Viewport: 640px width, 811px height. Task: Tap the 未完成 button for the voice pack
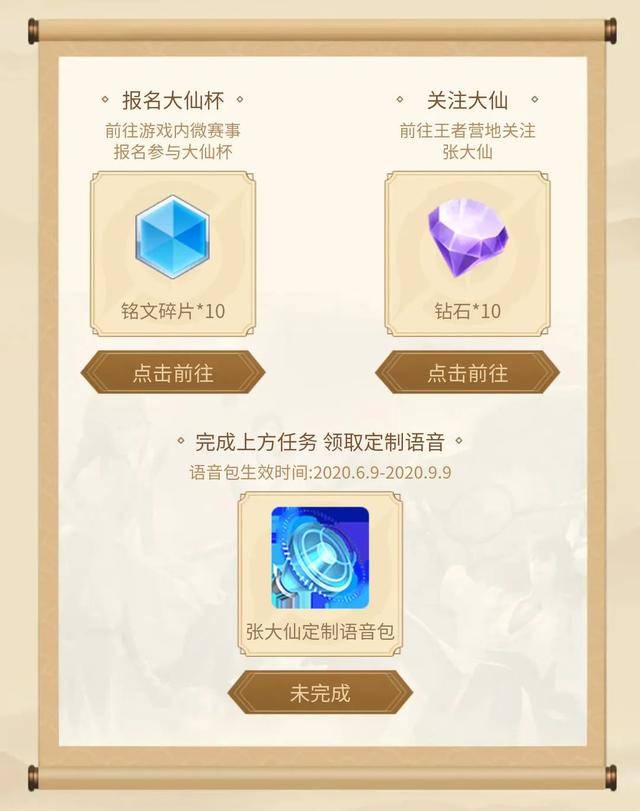click(320, 692)
